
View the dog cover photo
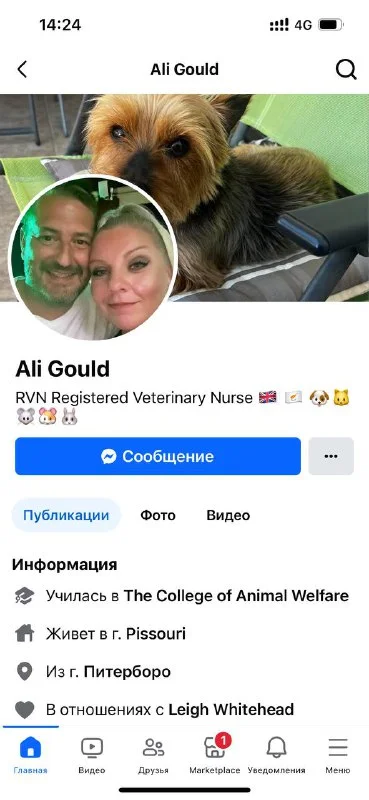click(x=184, y=197)
